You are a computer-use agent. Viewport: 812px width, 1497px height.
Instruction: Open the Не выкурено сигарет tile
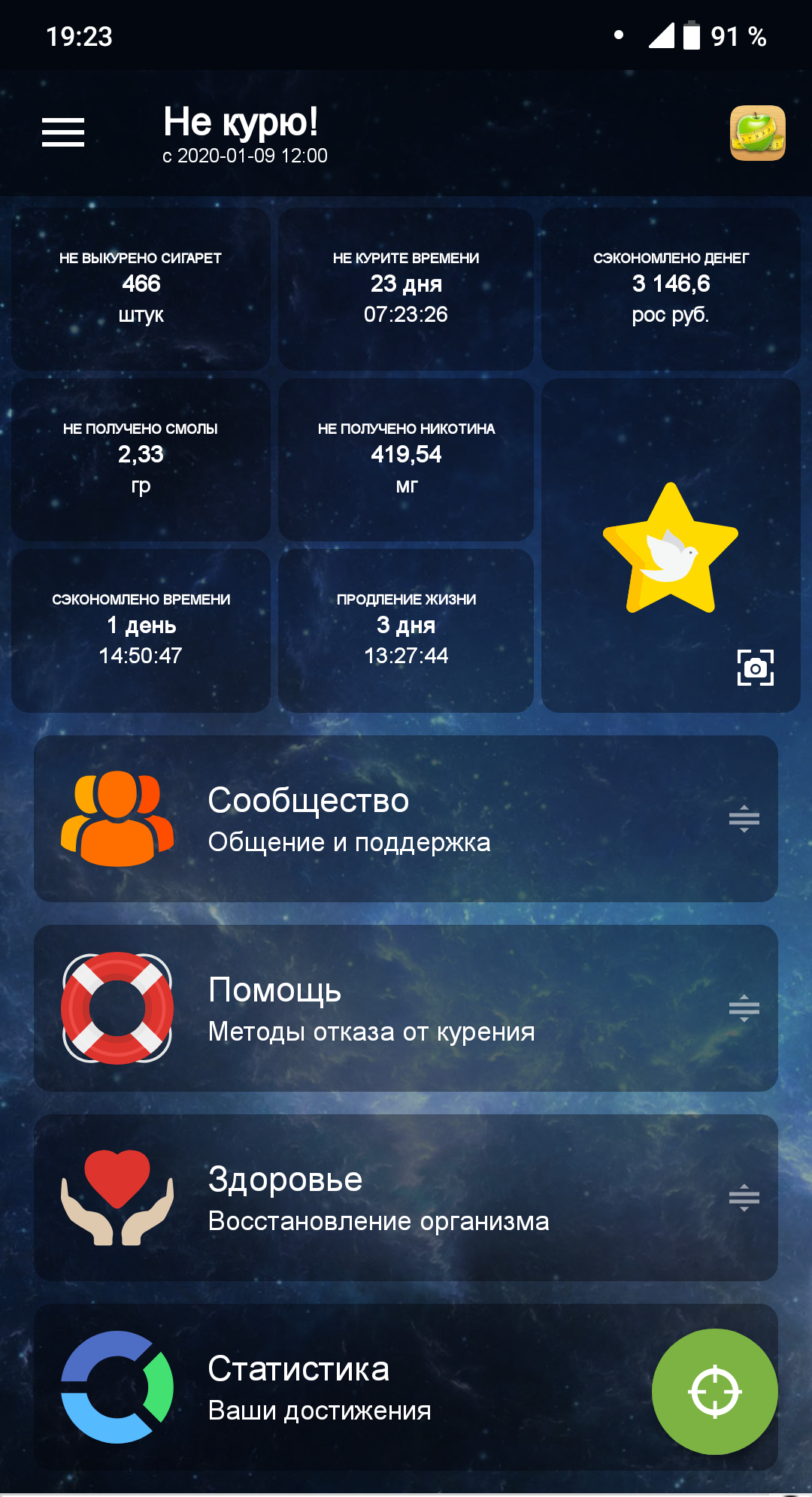(141, 289)
